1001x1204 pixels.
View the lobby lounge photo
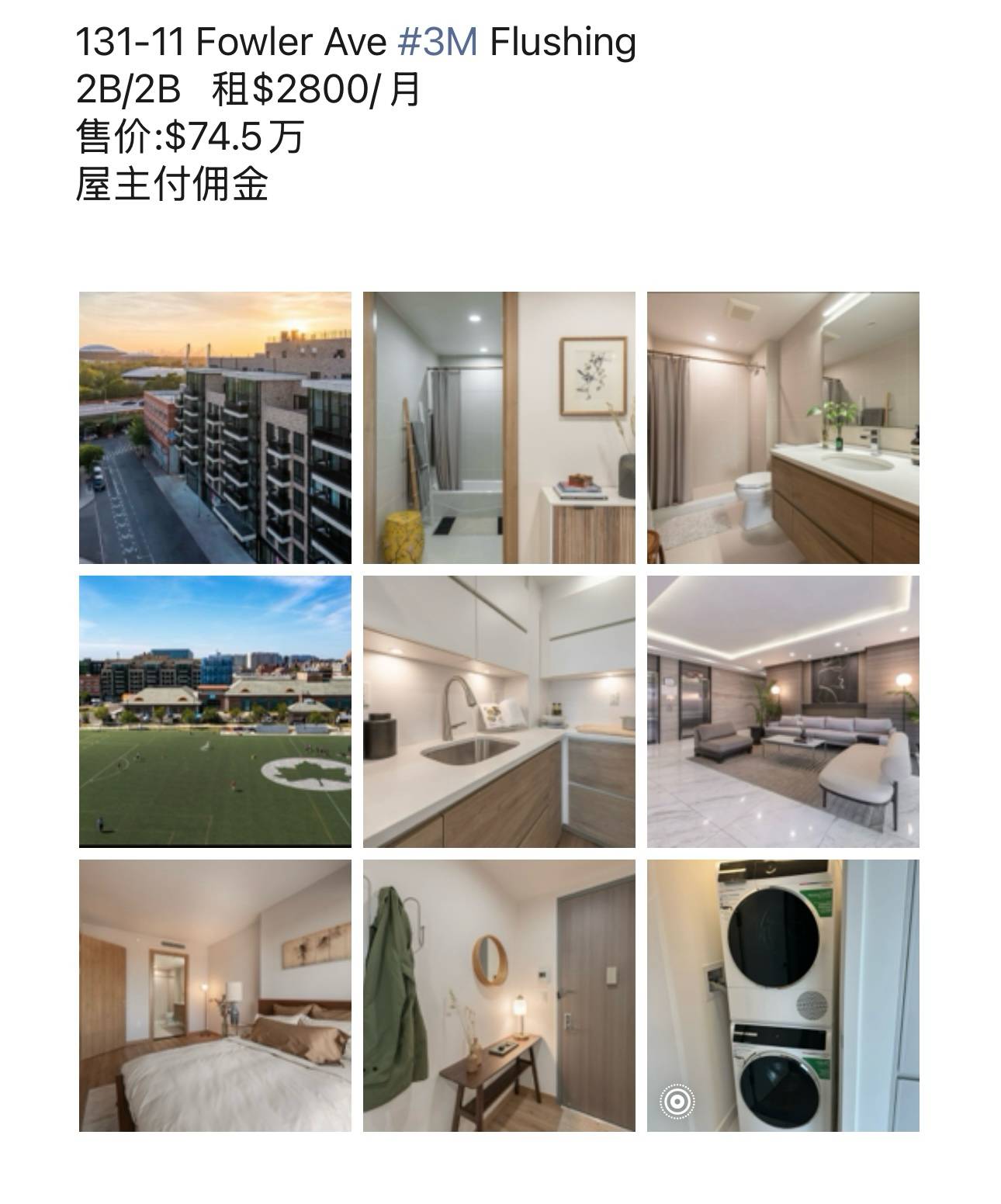783,711
